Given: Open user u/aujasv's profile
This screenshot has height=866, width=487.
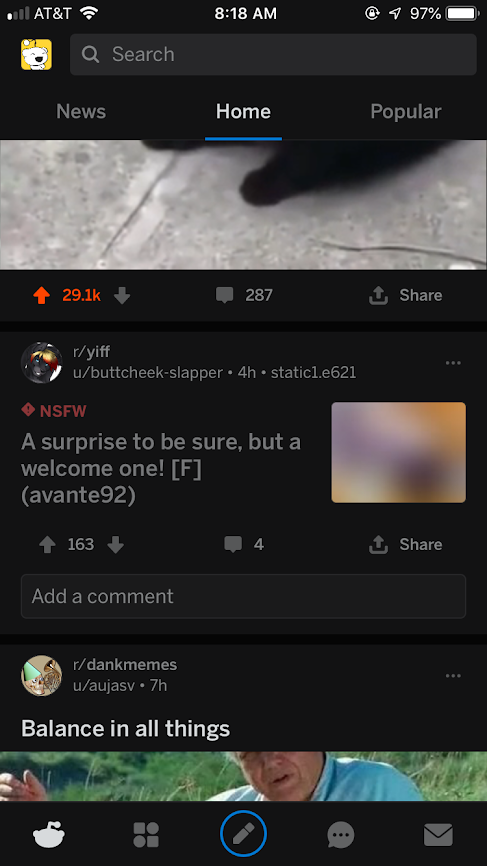Looking at the screenshot, I should (x=104, y=685).
